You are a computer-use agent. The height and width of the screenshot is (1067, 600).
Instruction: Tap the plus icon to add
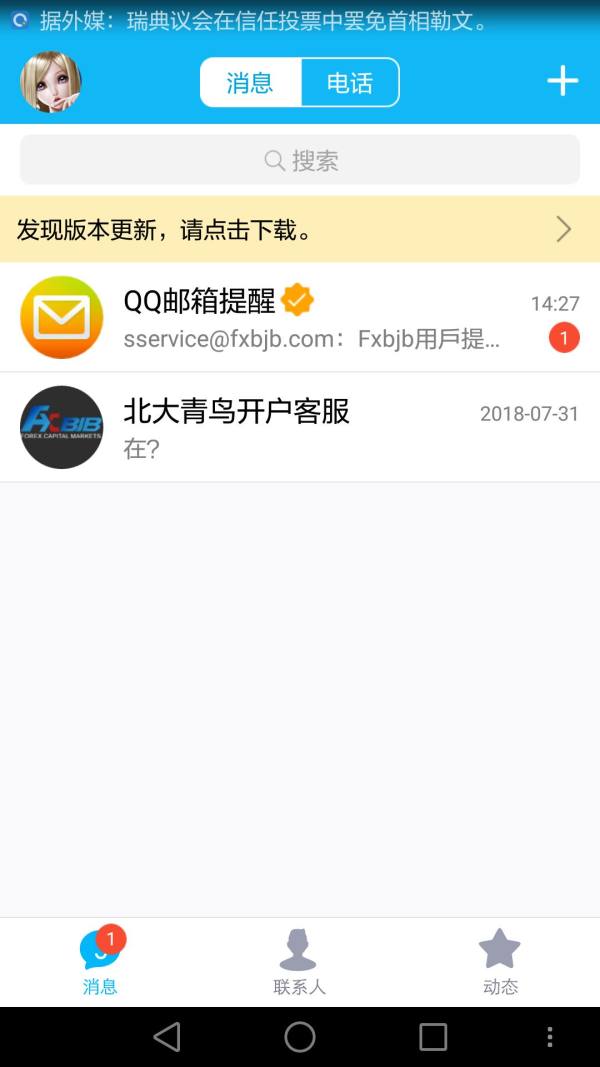coord(562,81)
